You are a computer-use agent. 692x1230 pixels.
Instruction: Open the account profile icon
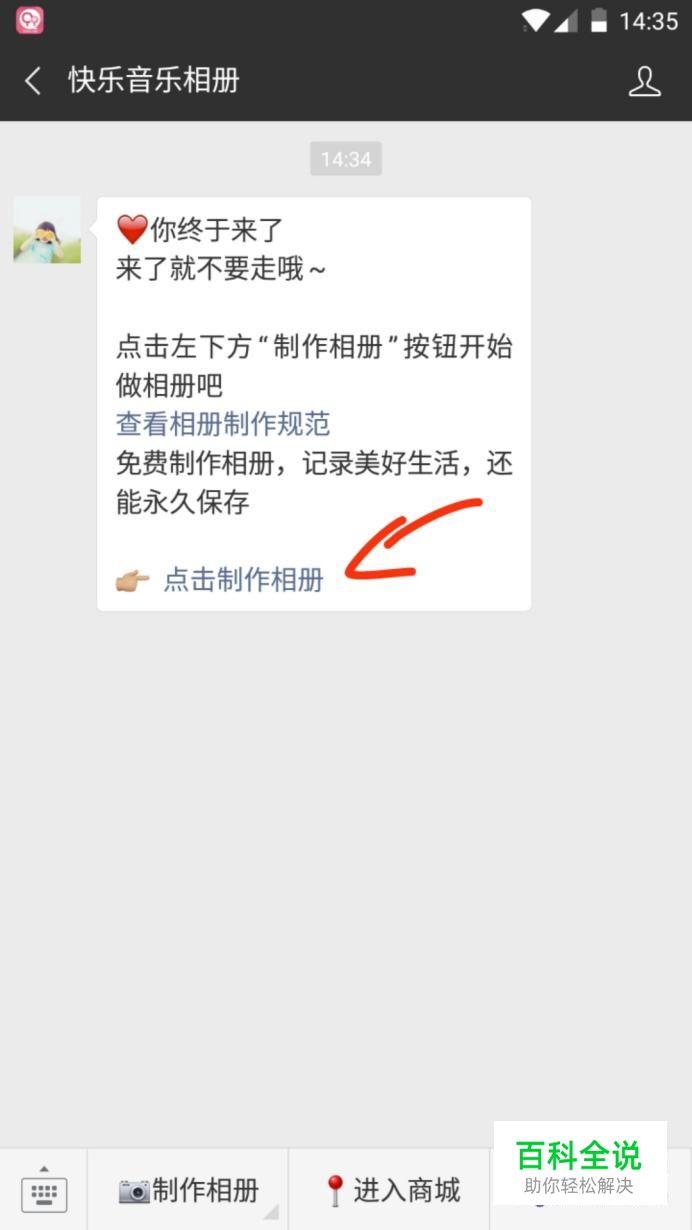point(644,81)
